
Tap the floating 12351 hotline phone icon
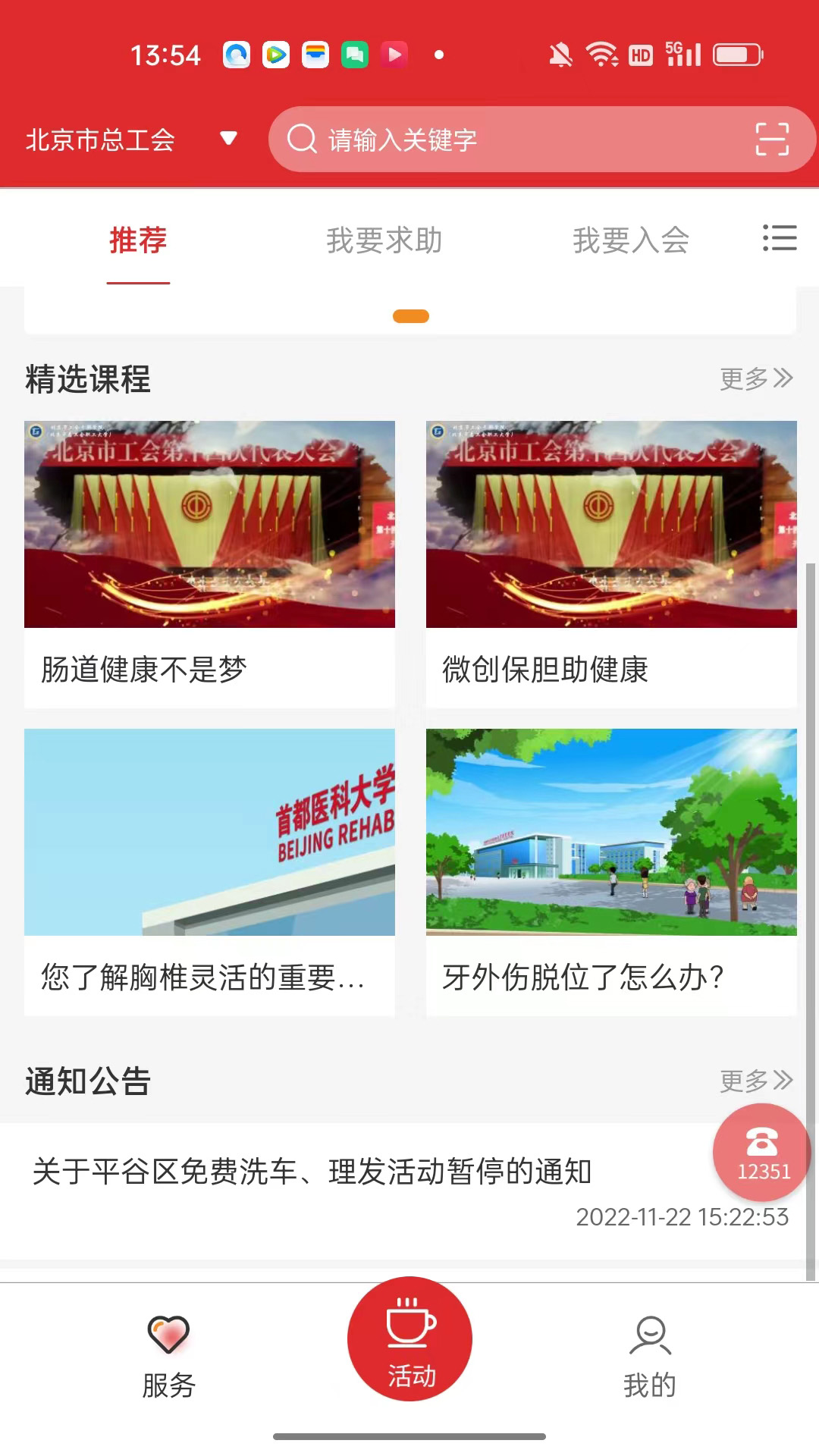pyautogui.click(x=761, y=1153)
